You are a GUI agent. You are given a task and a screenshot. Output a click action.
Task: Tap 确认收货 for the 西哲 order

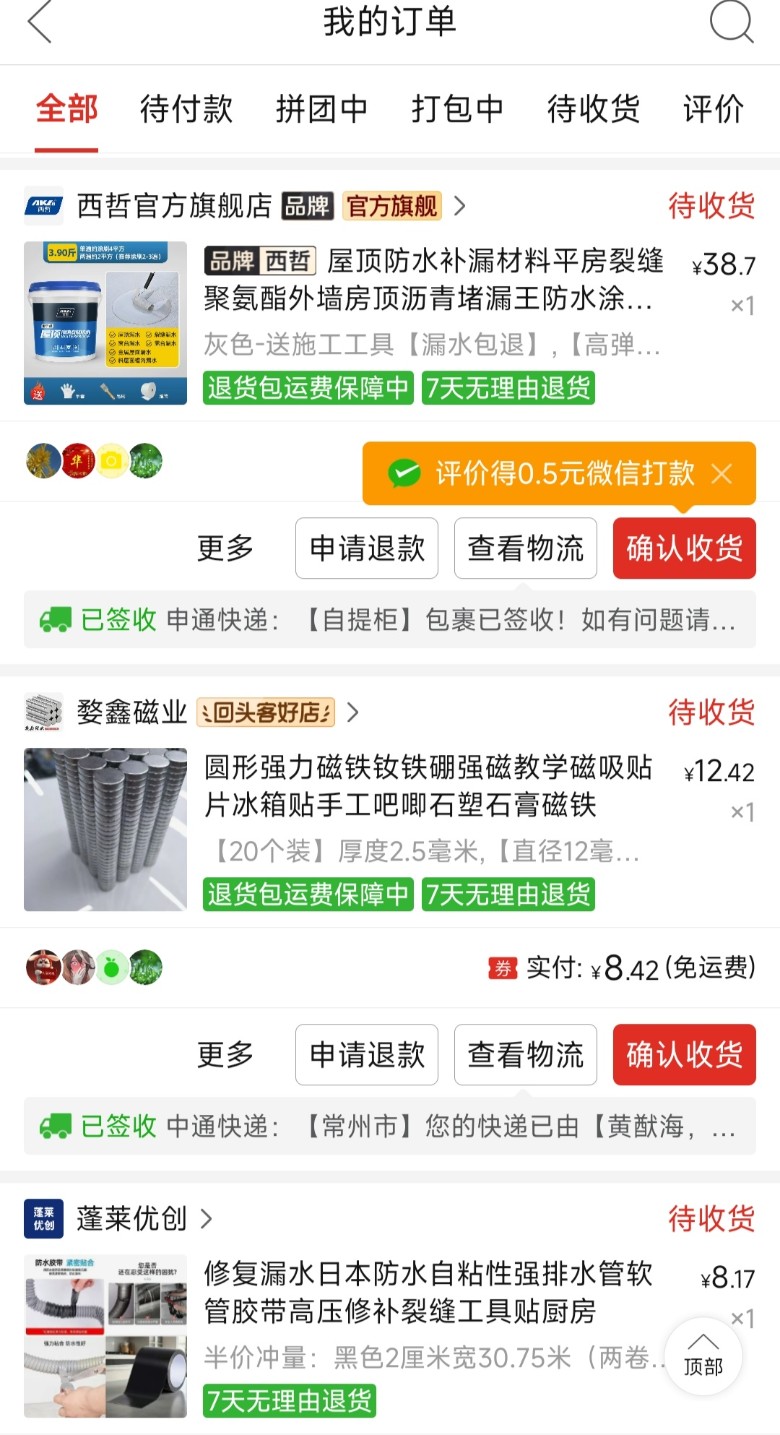click(684, 548)
